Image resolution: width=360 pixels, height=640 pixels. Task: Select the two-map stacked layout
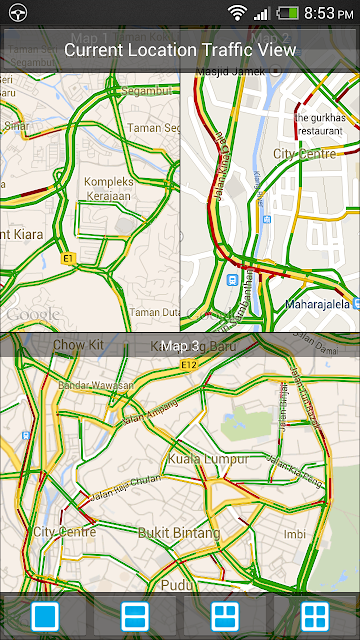[x=135, y=616]
